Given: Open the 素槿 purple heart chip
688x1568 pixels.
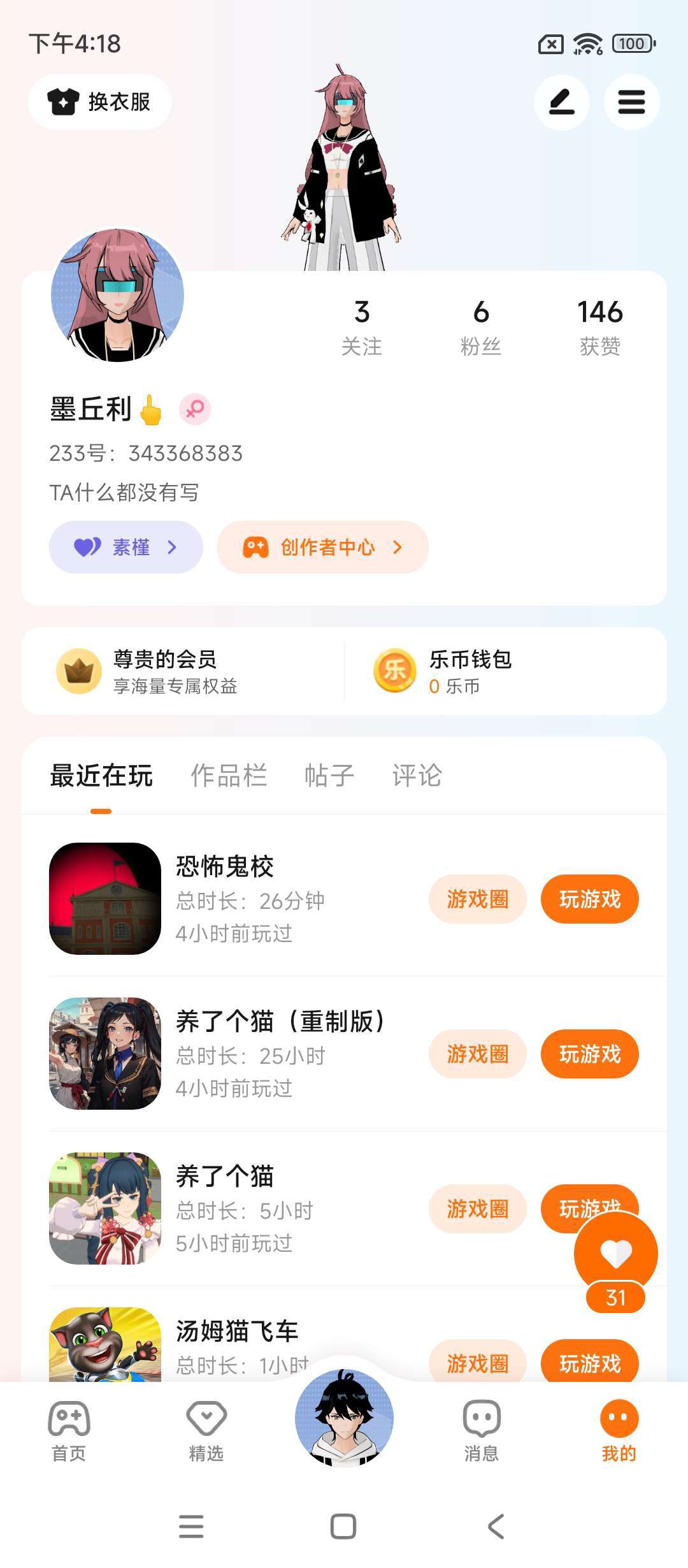Looking at the screenshot, I should pos(126,547).
